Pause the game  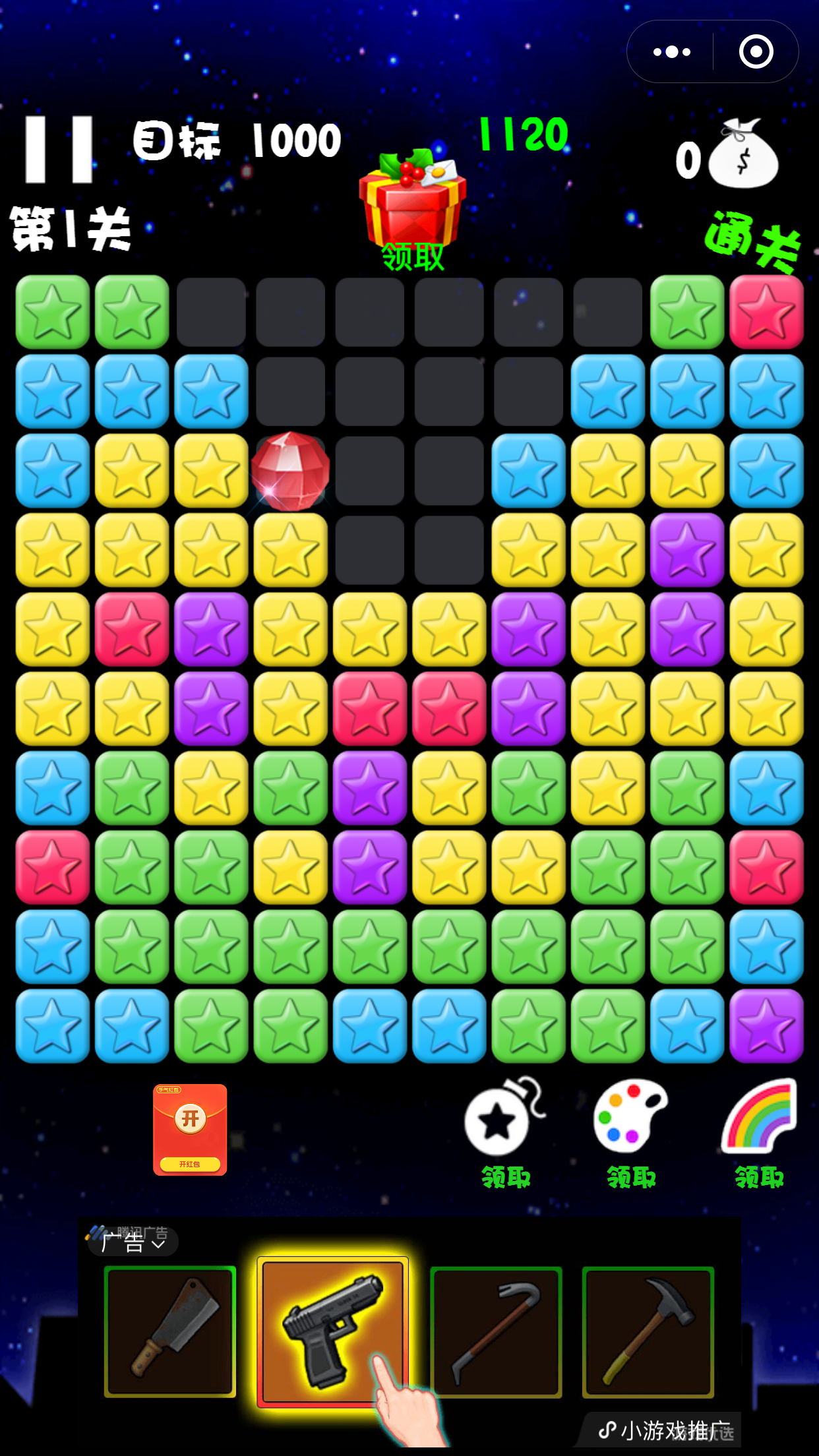tap(59, 150)
